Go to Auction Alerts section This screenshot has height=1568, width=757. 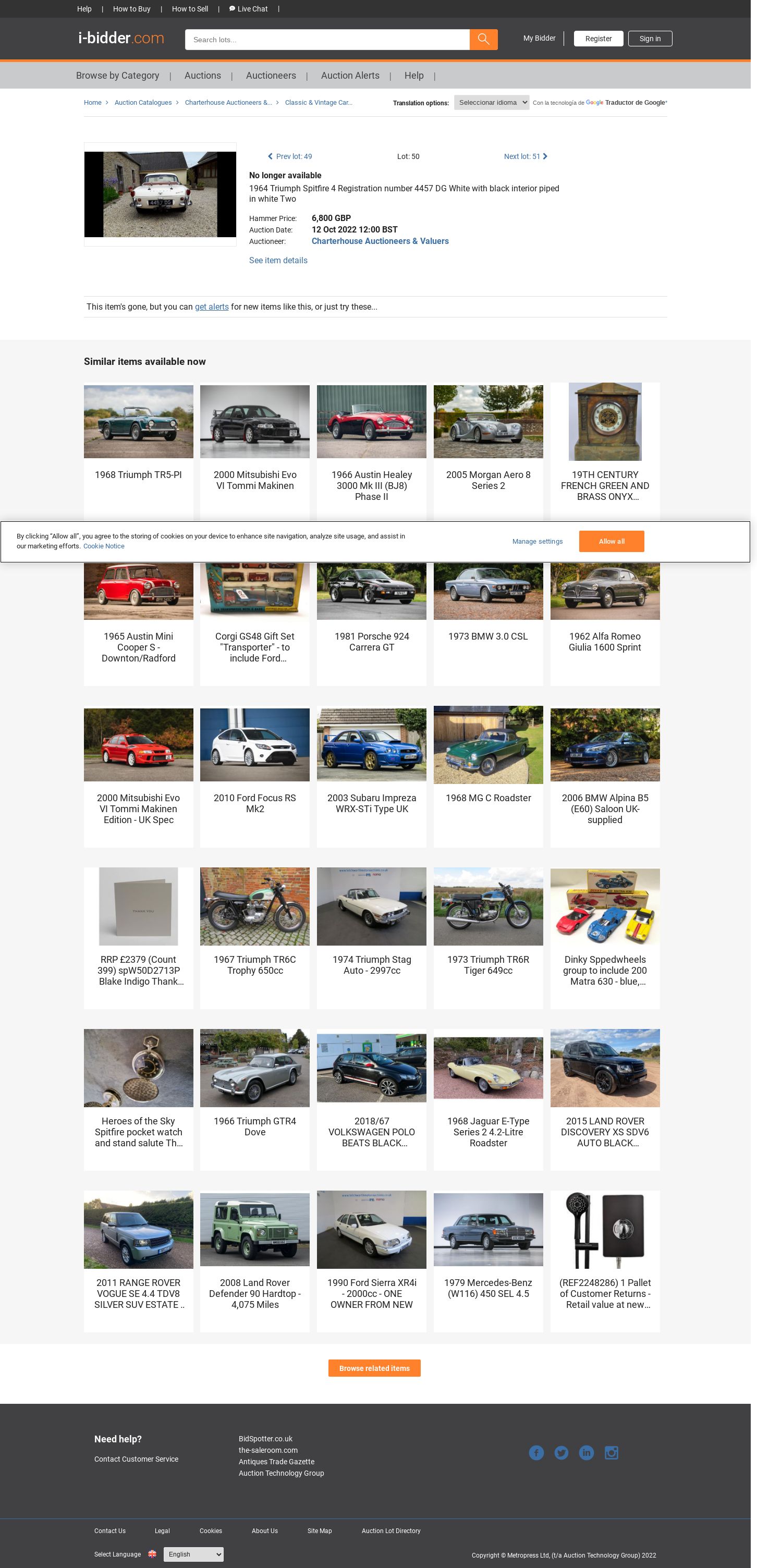(x=350, y=76)
